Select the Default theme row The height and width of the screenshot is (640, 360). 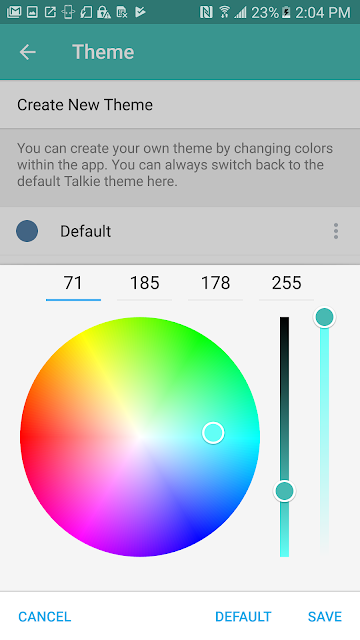coord(180,231)
